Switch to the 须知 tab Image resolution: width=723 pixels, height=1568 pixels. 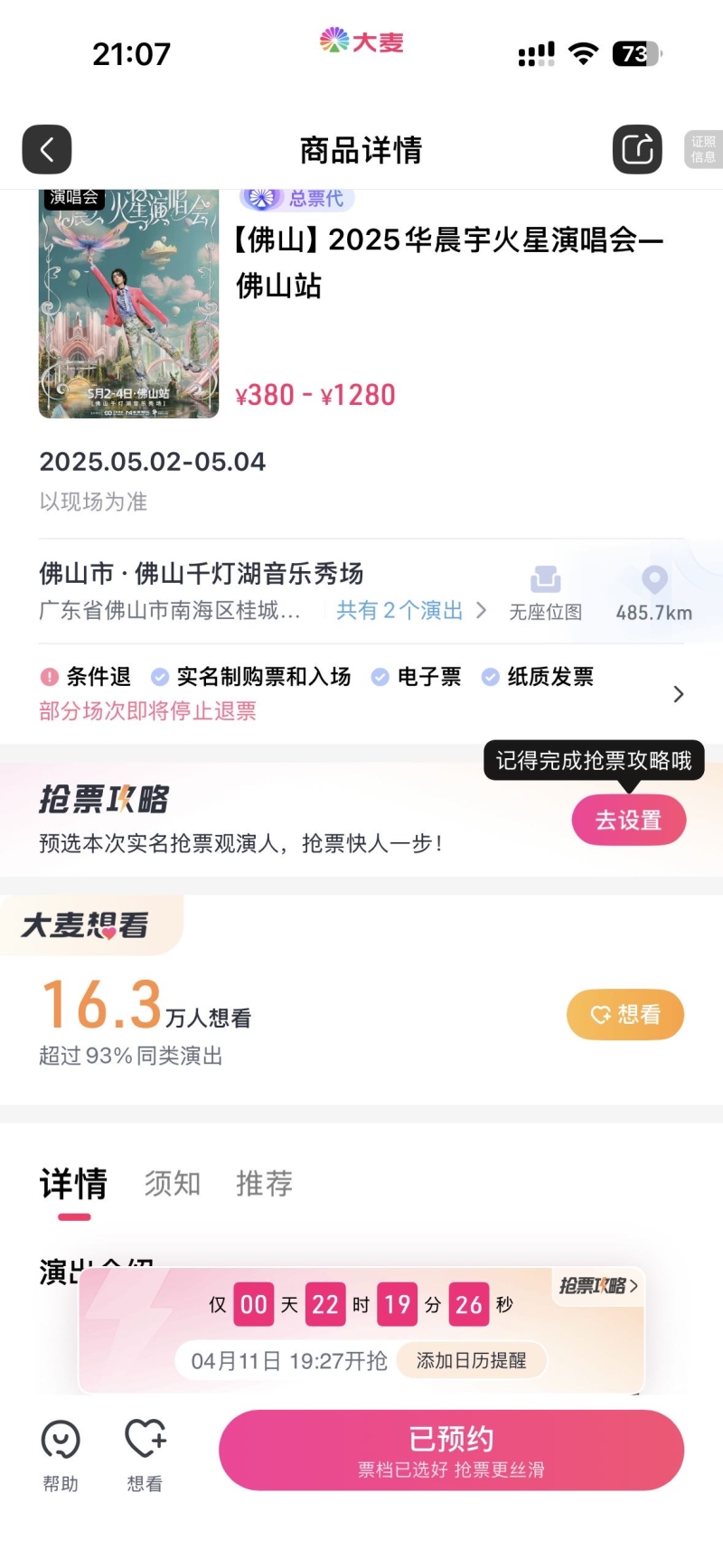click(x=173, y=1184)
